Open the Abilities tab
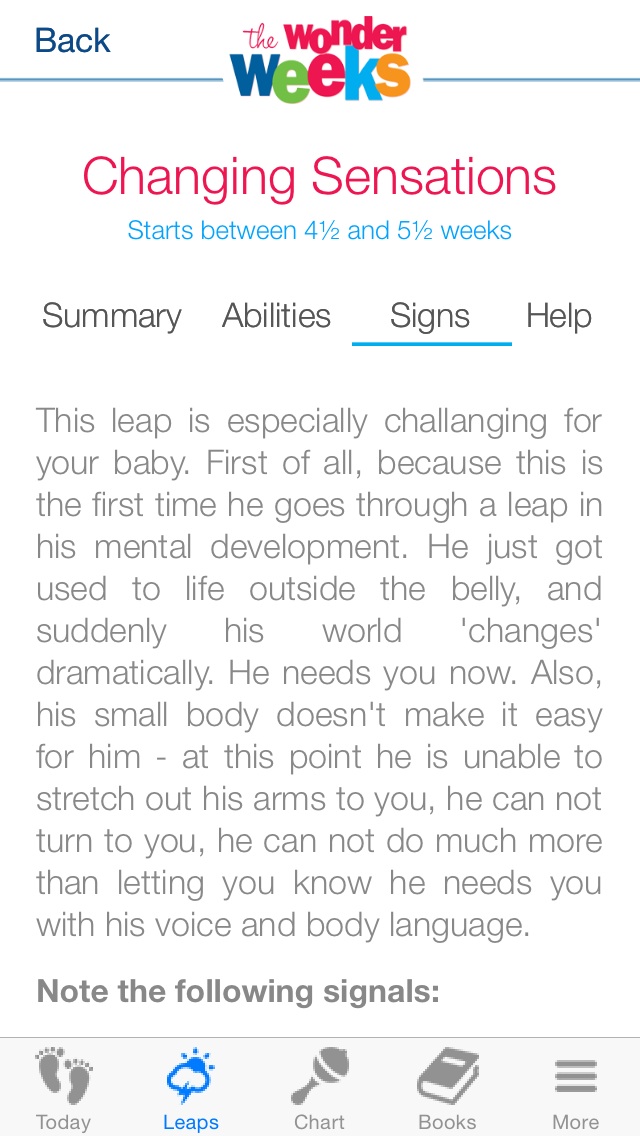This screenshot has width=640, height=1136. [x=276, y=316]
